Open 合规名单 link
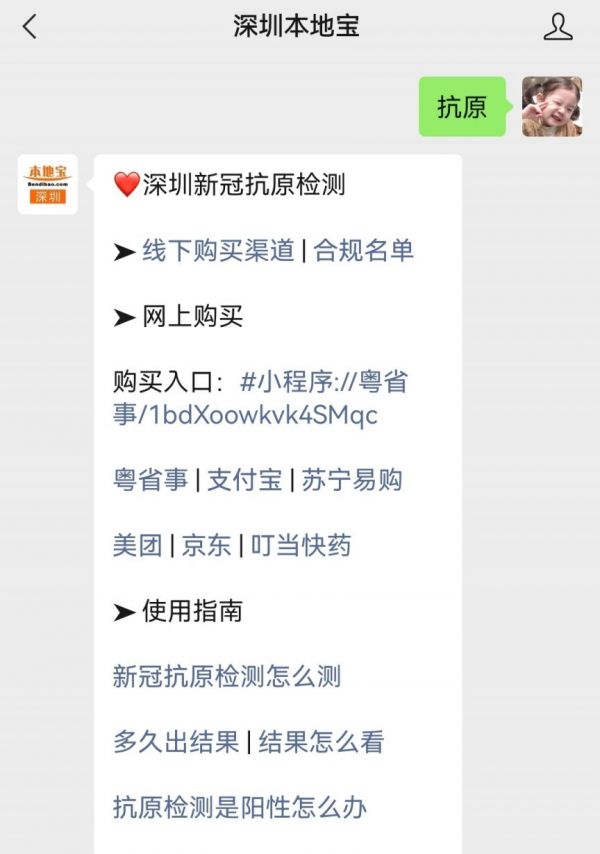 (x=364, y=250)
